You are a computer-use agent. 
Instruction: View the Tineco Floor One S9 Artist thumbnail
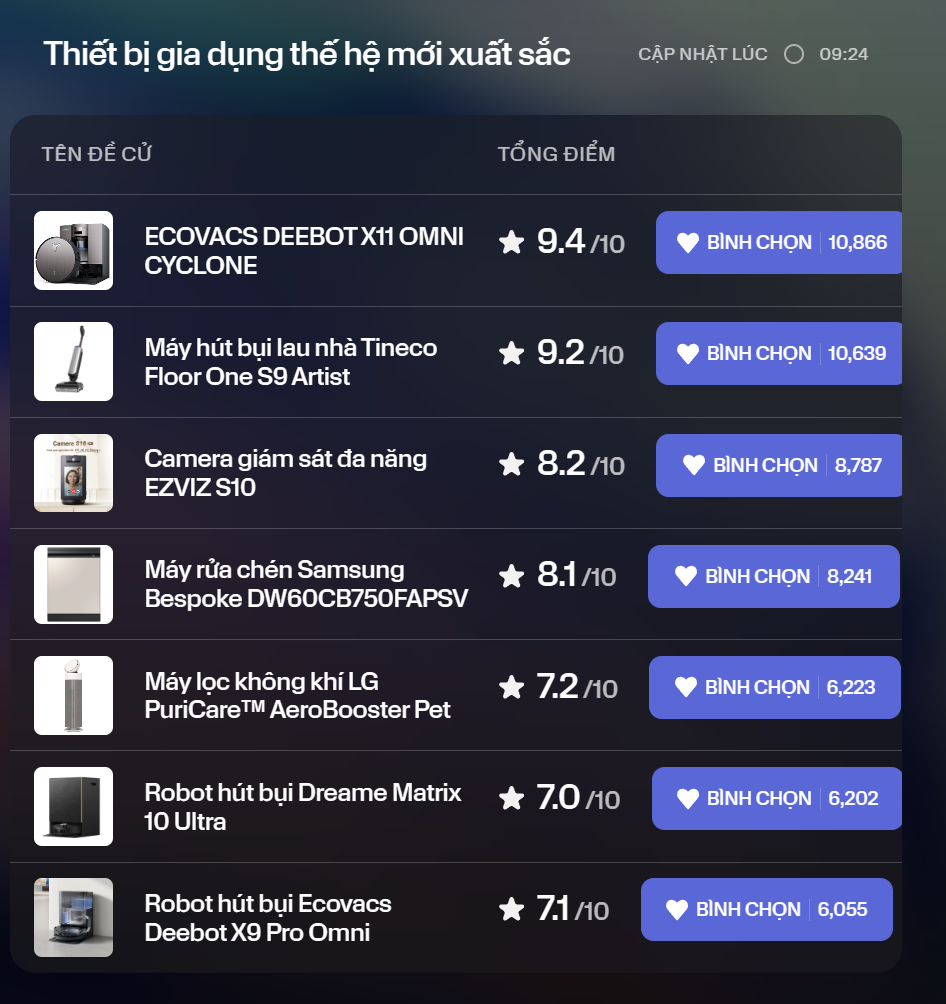tap(73, 361)
